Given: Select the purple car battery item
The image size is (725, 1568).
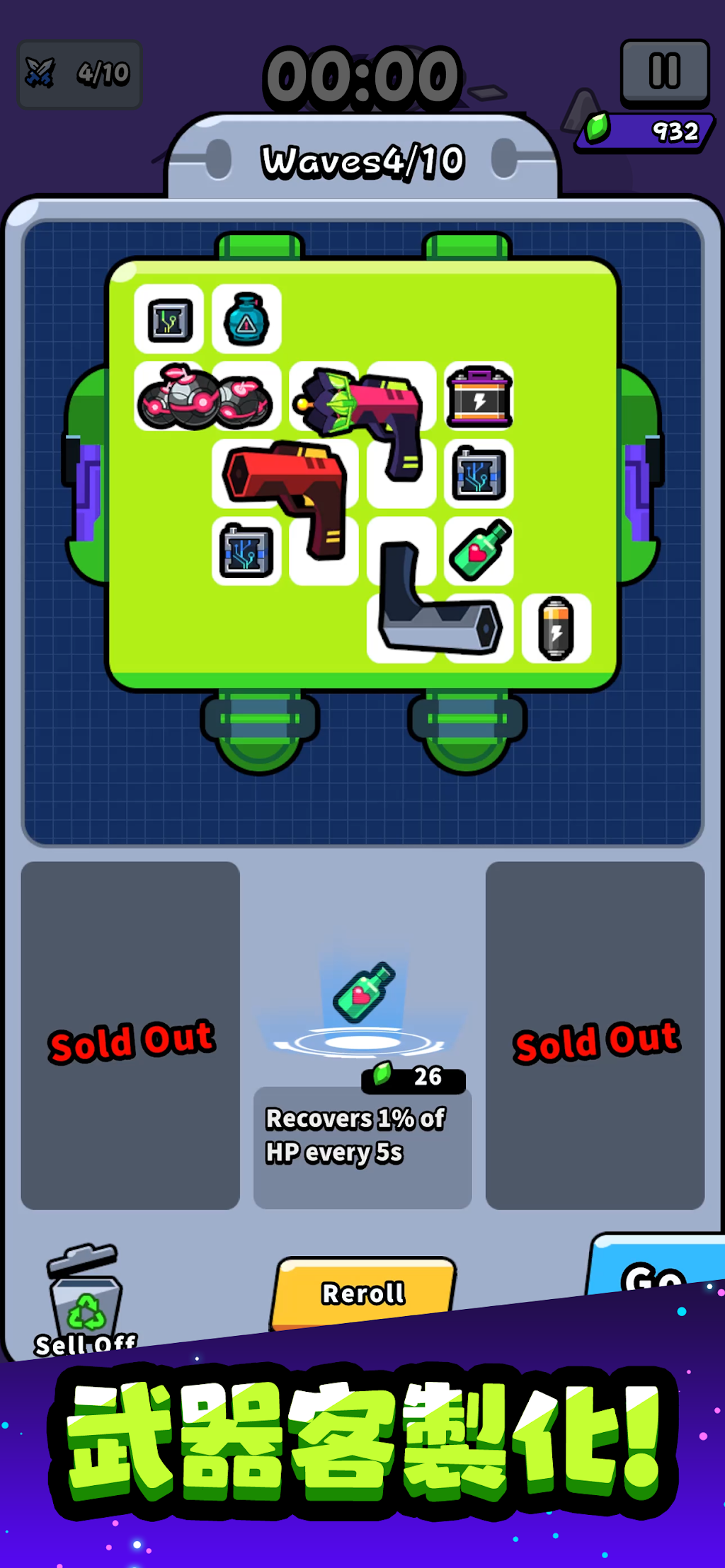Looking at the screenshot, I should [479, 396].
